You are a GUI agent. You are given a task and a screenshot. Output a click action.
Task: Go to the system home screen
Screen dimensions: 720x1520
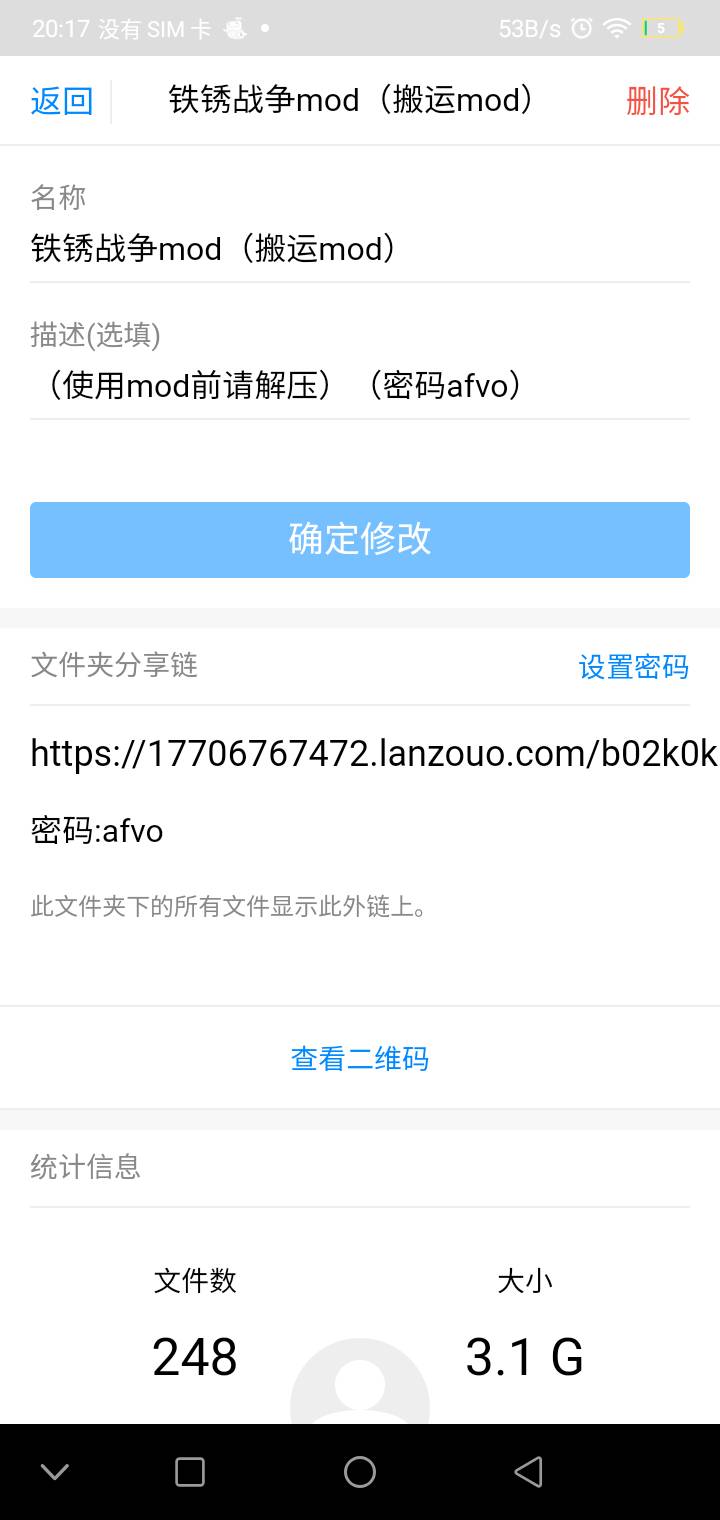pyautogui.click(x=360, y=1472)
